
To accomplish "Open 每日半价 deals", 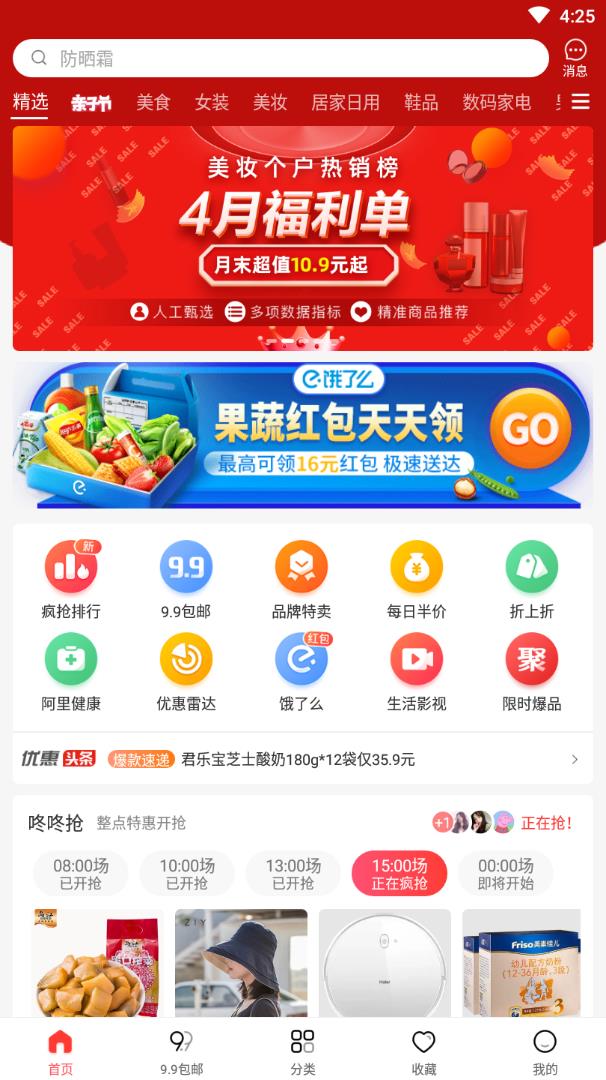I will pyautogui.click(x=416, y=579).
